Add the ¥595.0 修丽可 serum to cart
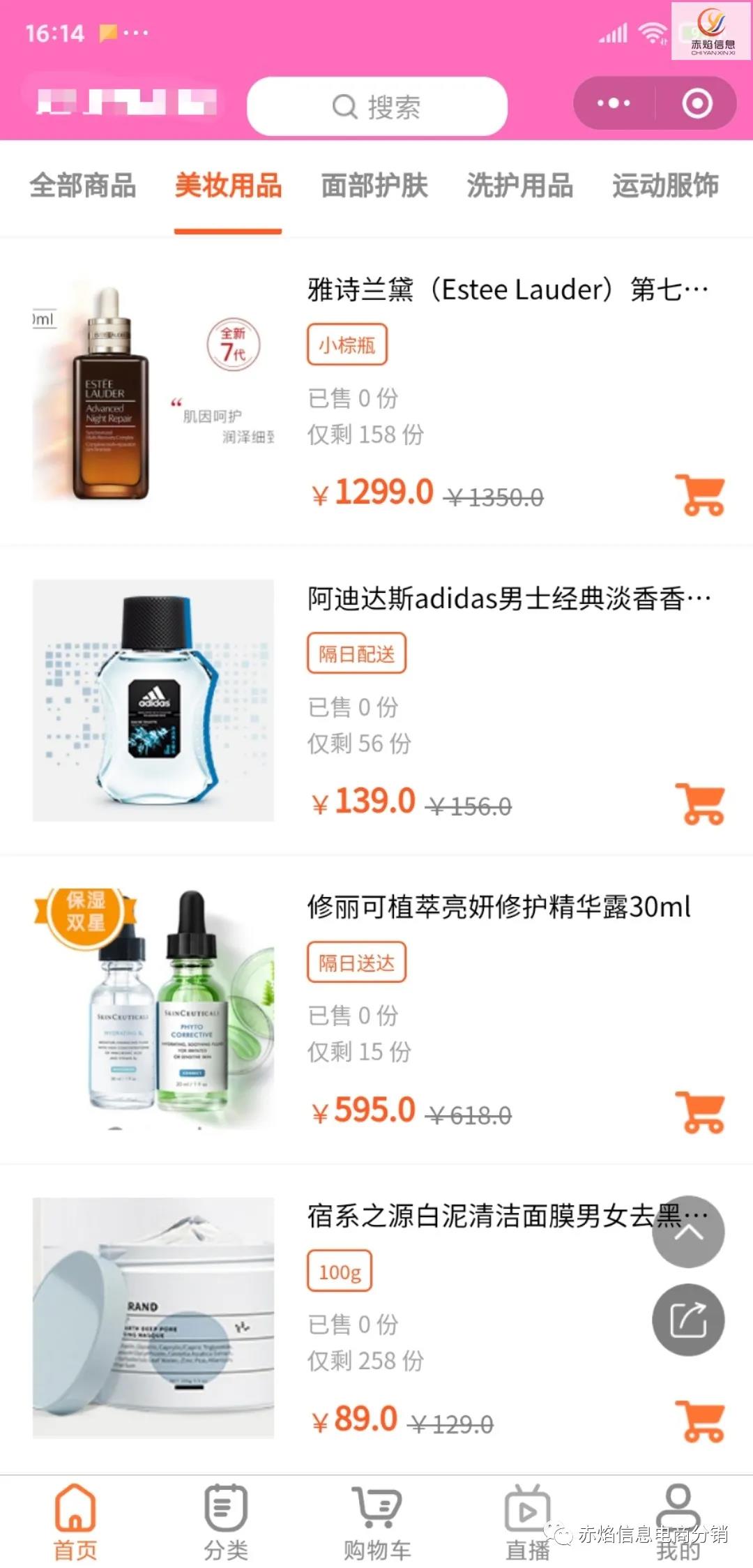753x1568 pixels. tap(700, 1112)
